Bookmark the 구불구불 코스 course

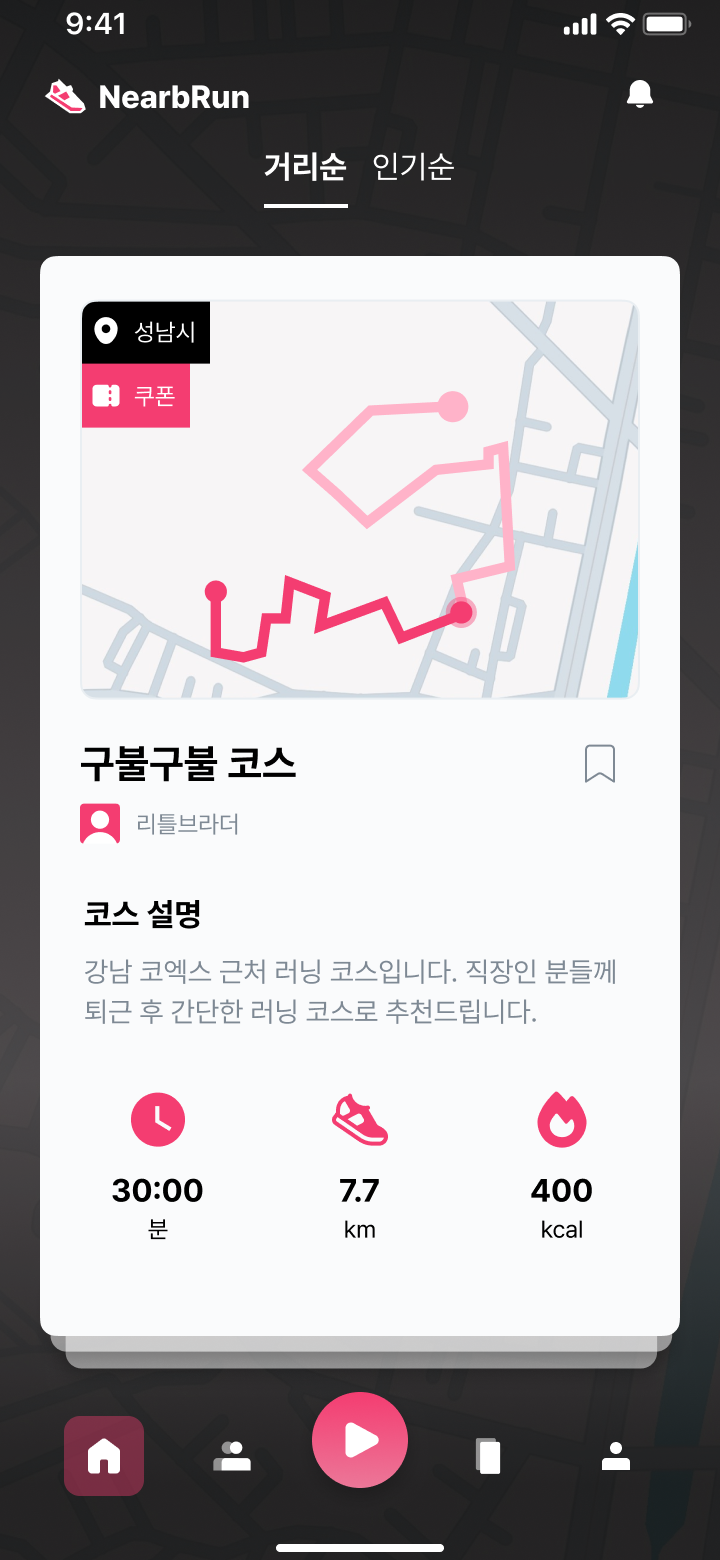point(600,763)
